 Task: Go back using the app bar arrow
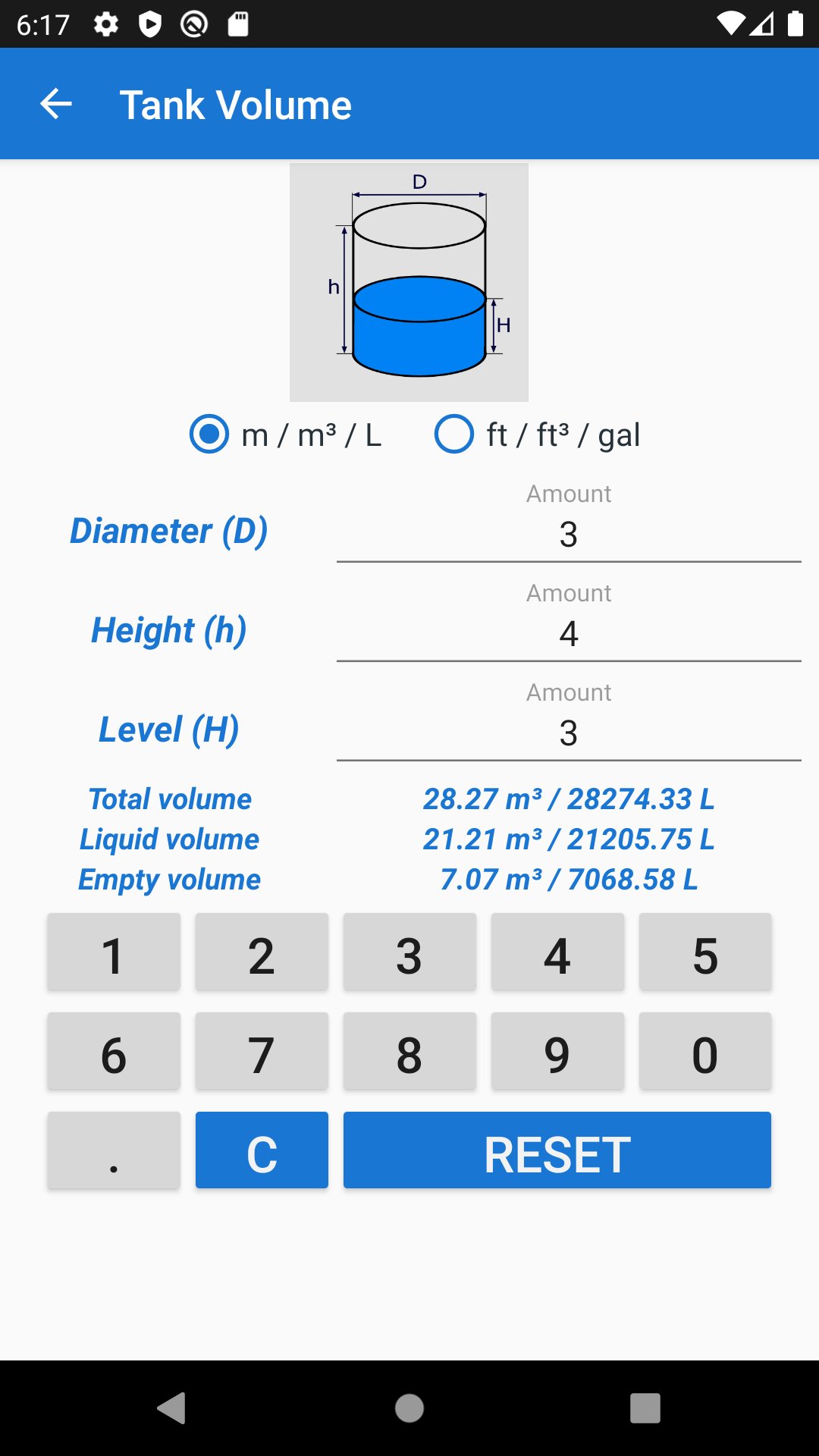(55, 104)
